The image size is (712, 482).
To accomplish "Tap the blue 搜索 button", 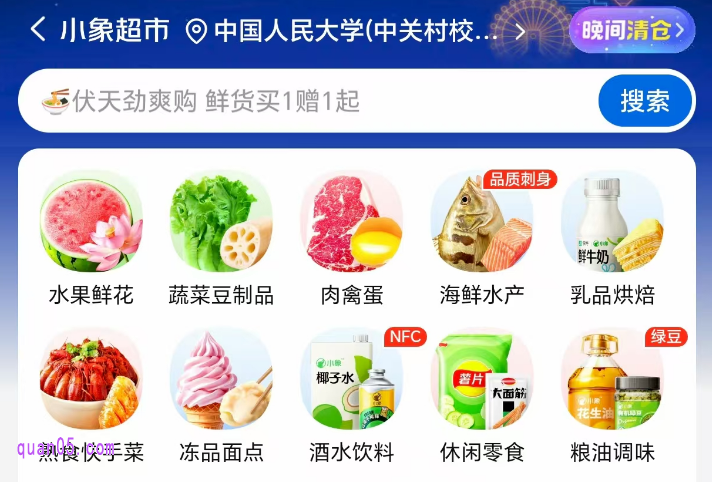I will click(x=645, y=101).
